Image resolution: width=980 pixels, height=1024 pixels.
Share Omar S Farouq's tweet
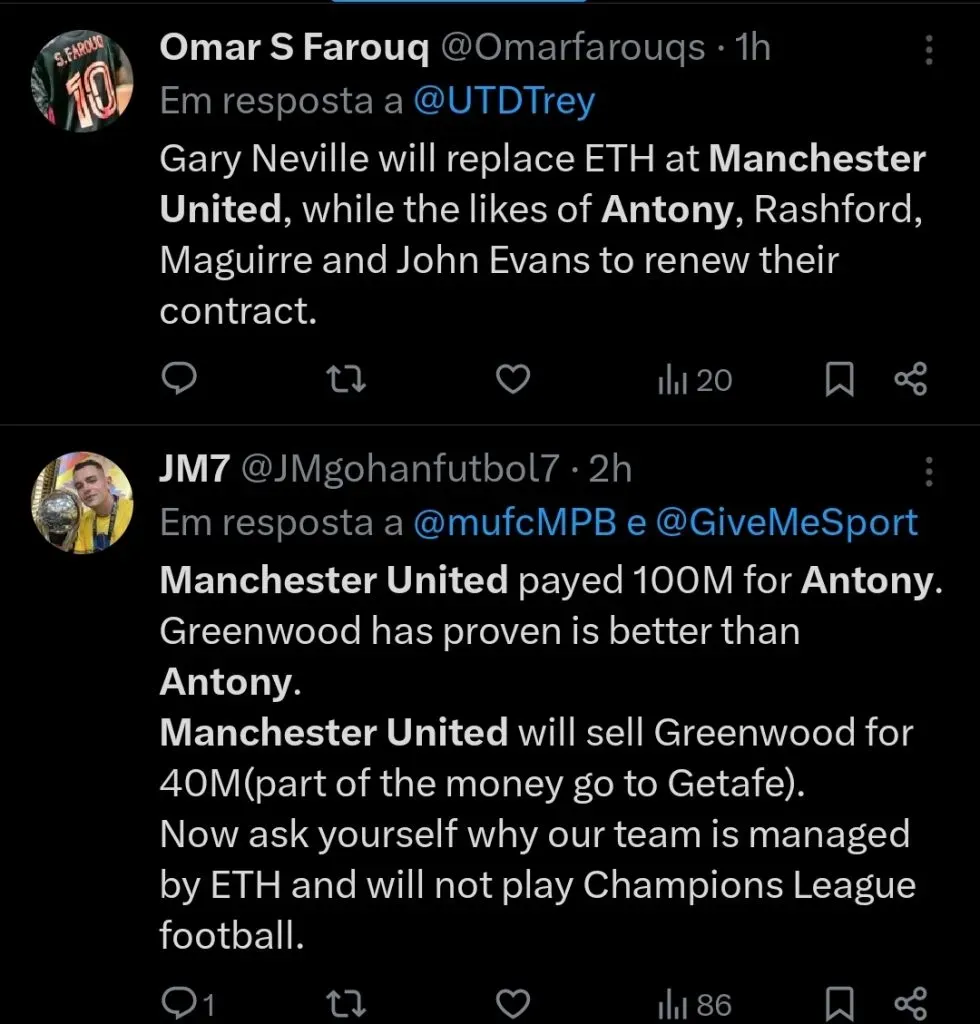point(909,379)
